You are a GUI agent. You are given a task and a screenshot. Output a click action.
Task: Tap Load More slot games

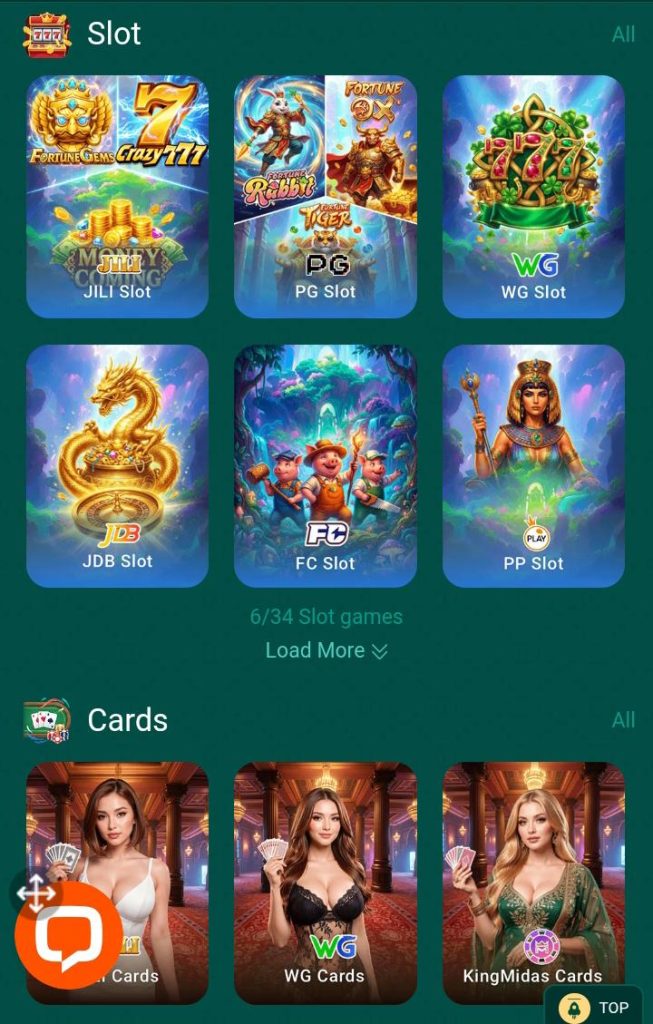pyautogui.click(x=326, y=650)
